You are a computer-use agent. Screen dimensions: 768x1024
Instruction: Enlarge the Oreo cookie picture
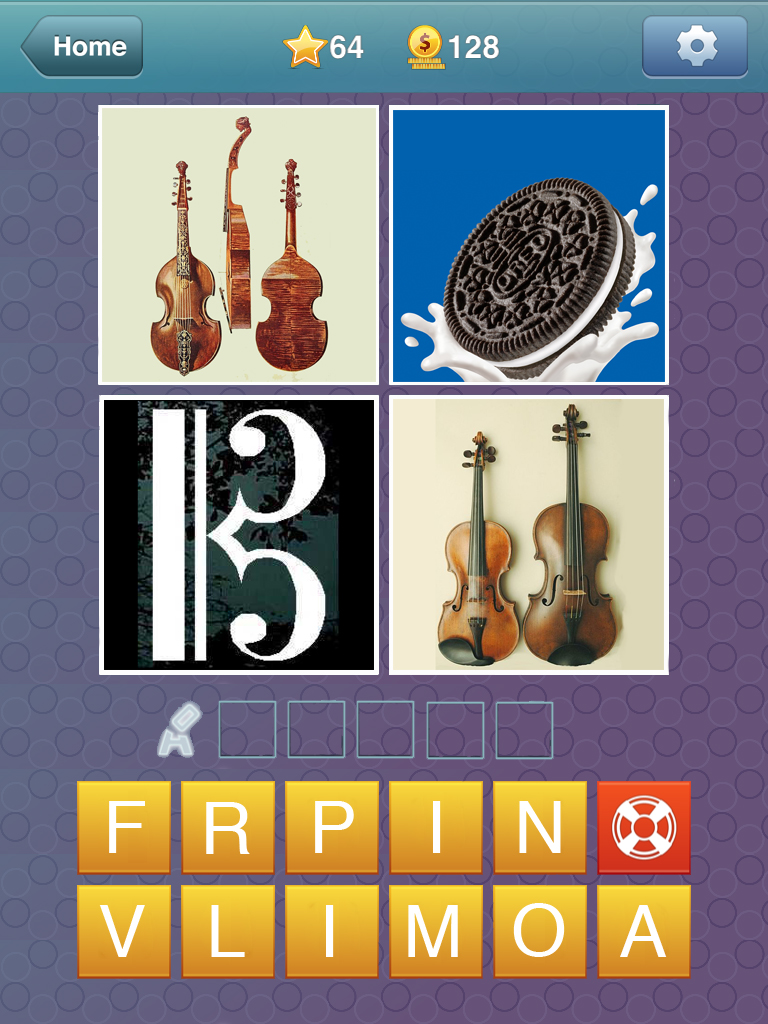click(529, 245)
